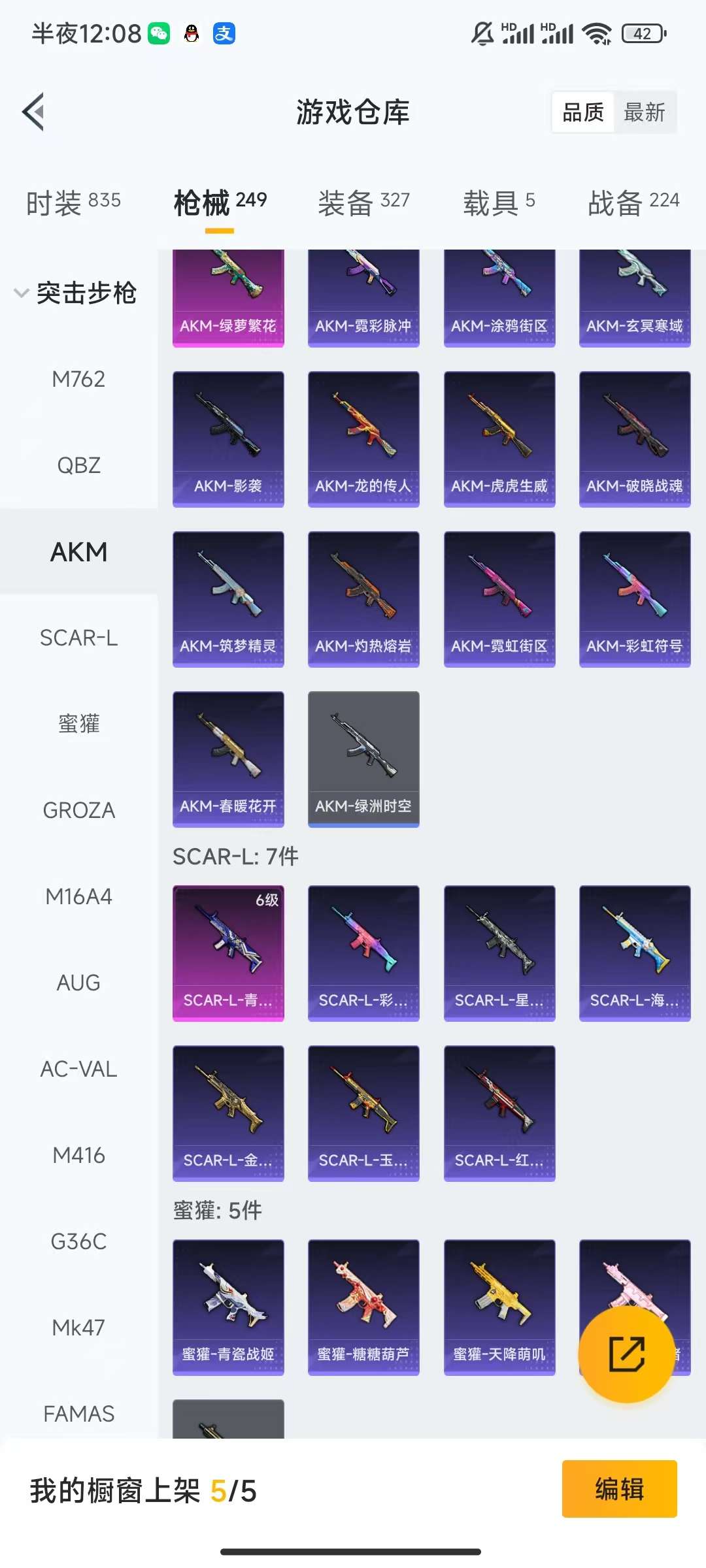Jump to the SCAR-L category

78,638
